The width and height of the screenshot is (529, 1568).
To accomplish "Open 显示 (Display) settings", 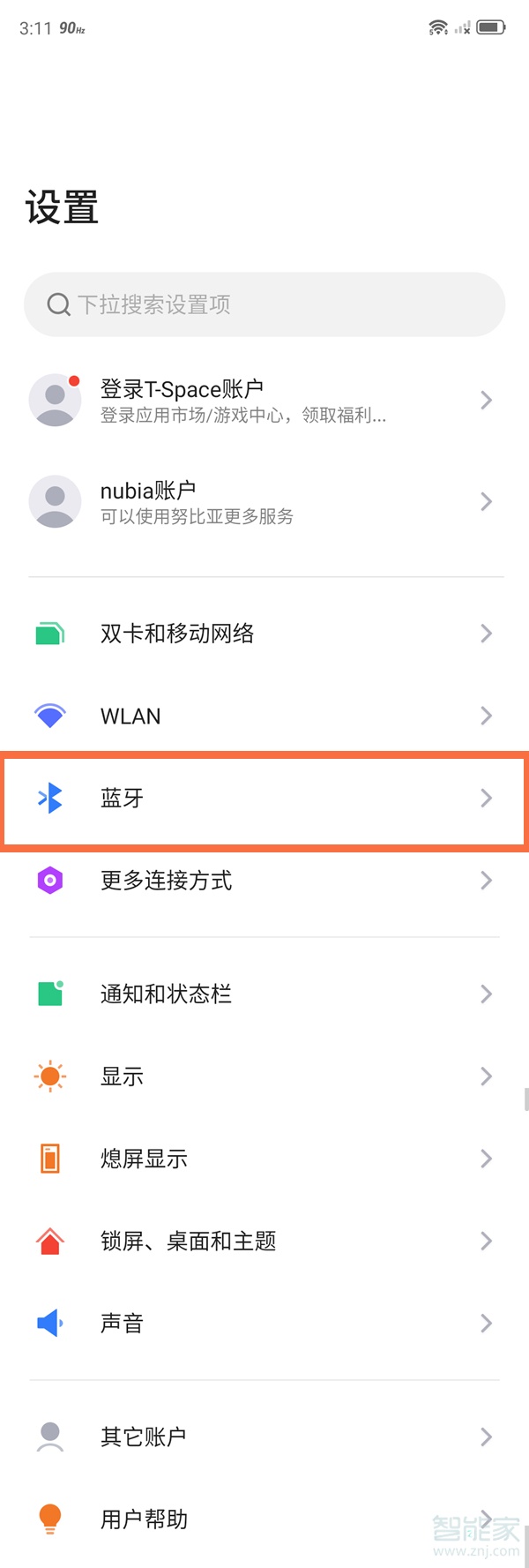I will [x=264, y=1077].
